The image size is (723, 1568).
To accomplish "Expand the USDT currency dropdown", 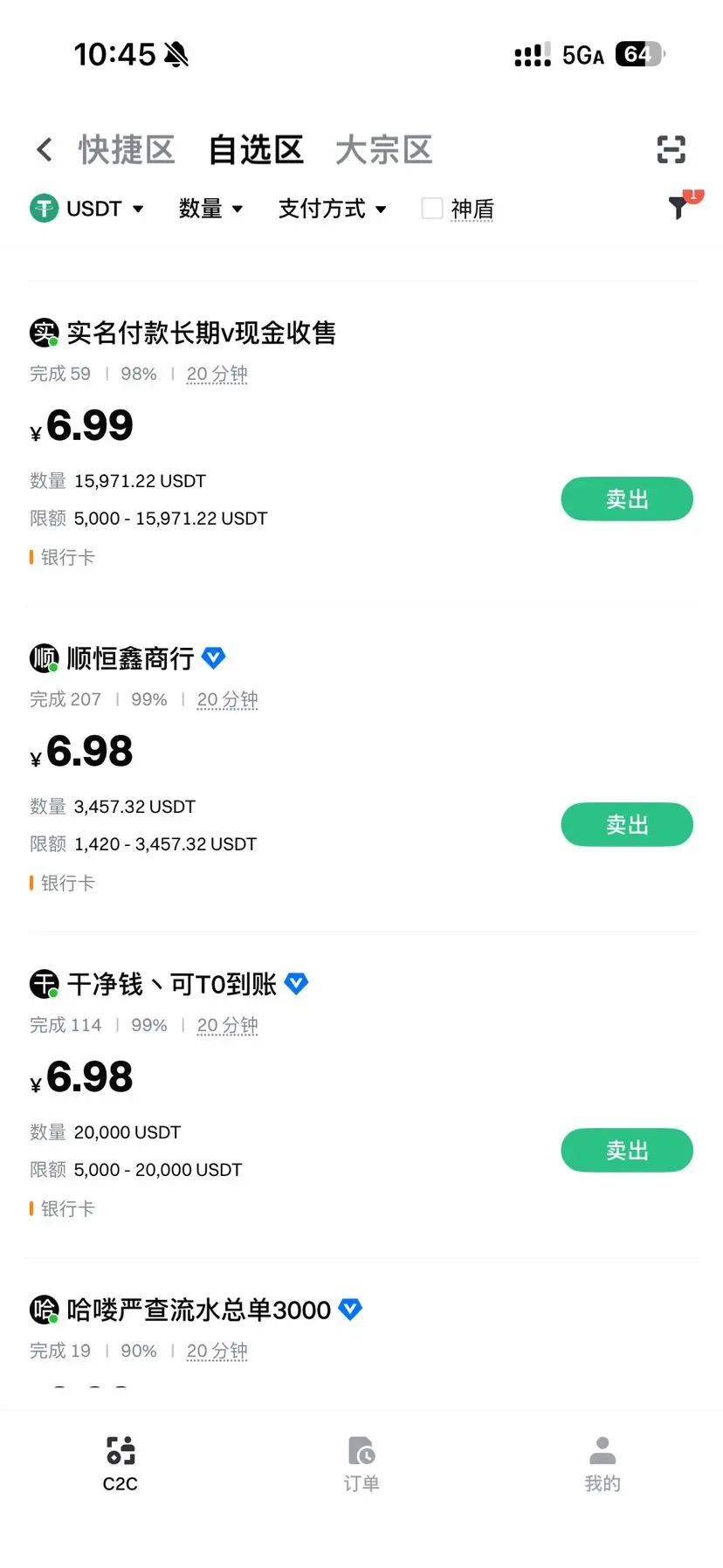I will point(87,209).
